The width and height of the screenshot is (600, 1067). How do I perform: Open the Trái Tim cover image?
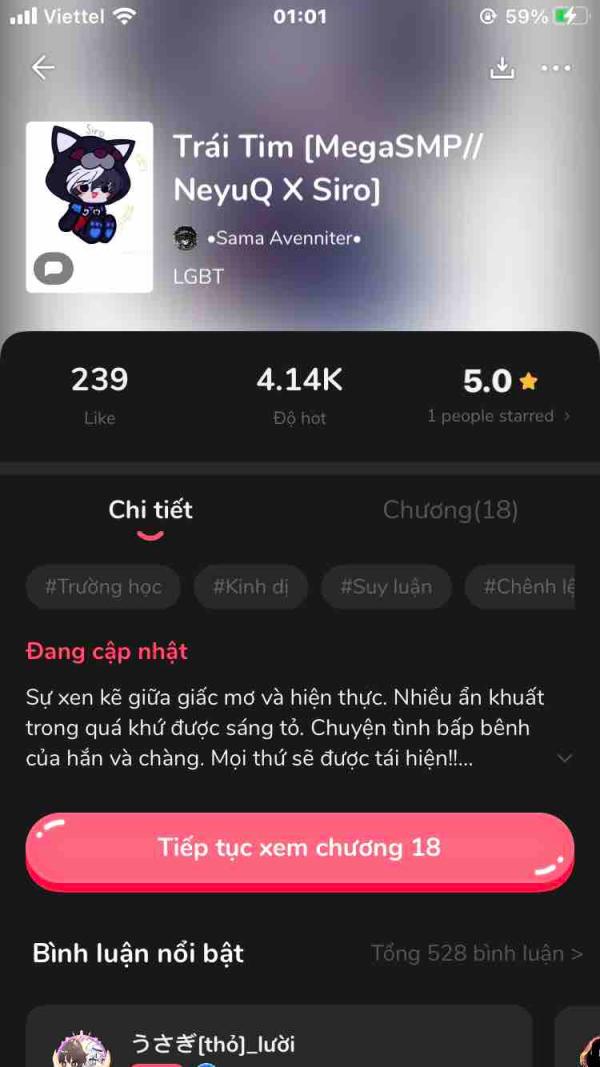coord(89,207)
